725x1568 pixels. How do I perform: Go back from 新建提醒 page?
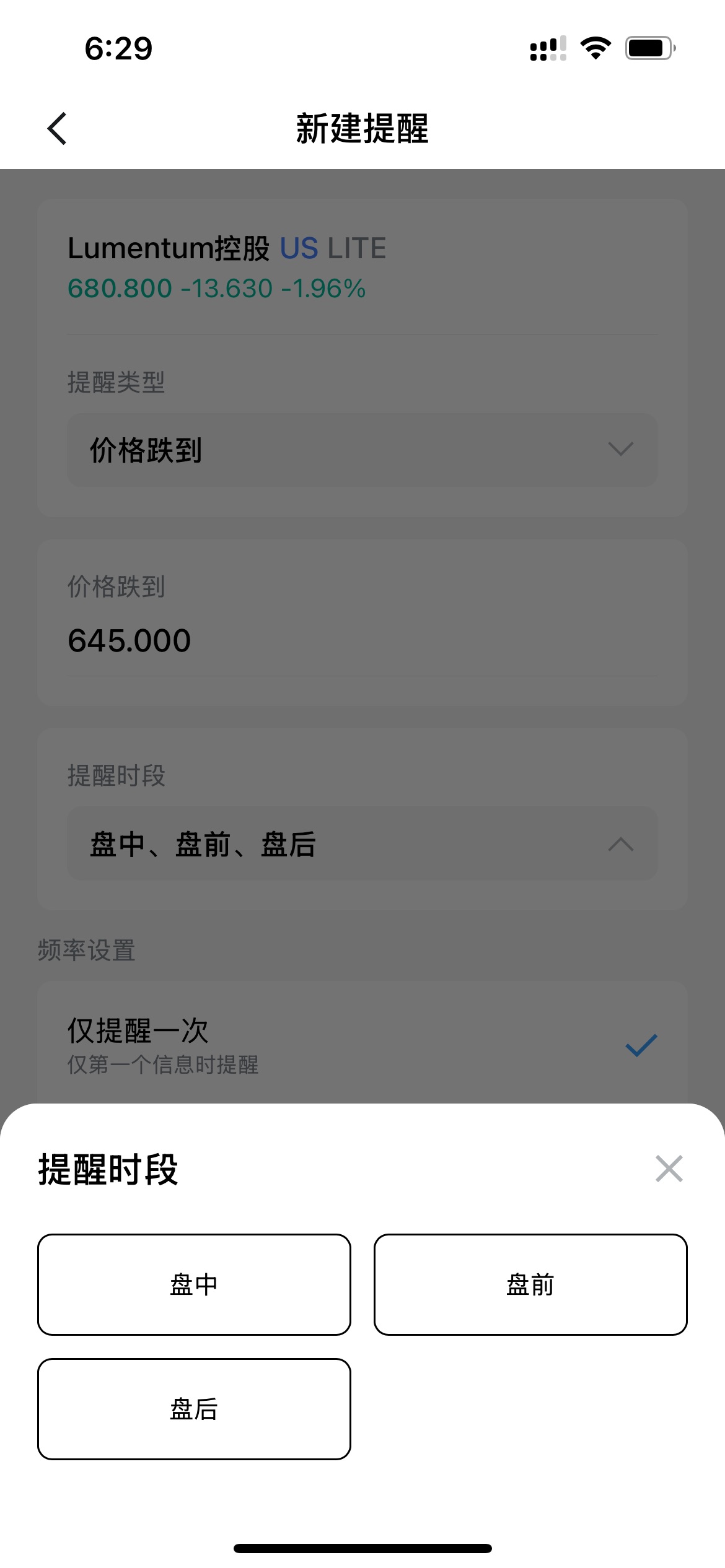57,129
